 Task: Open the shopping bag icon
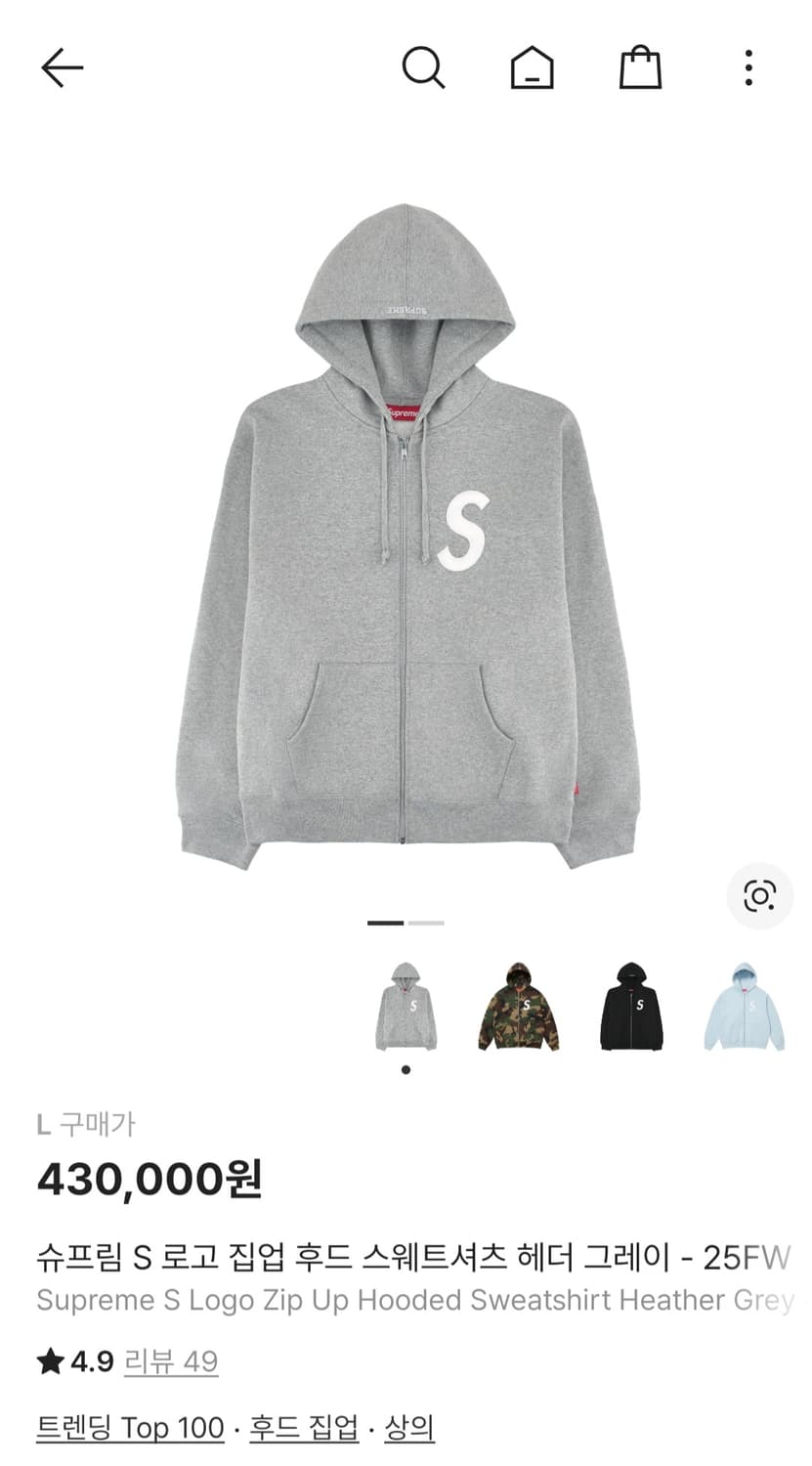[x=640, y=68]
